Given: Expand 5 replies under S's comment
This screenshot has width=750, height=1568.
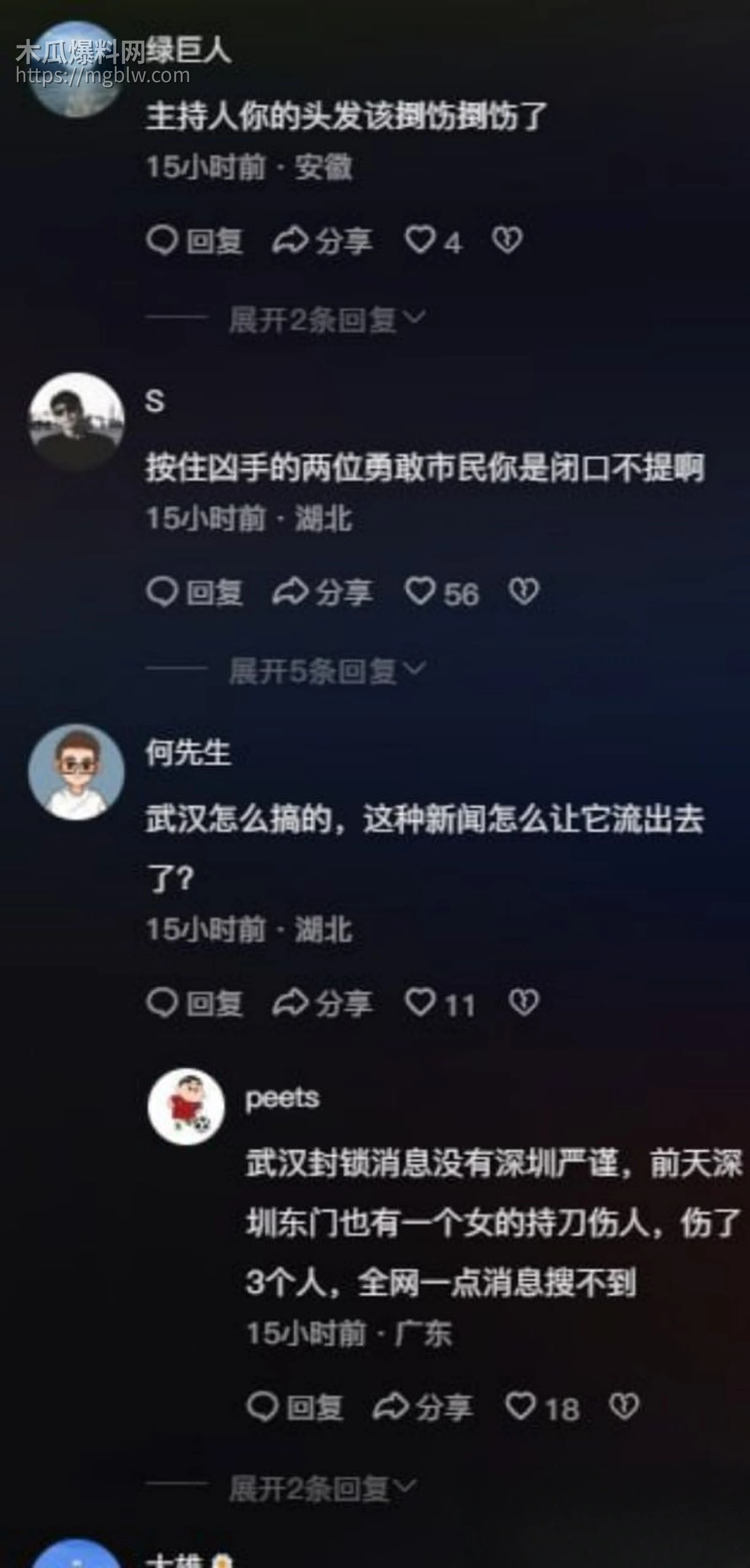Looking at the screenshot, I should tap(326, 671).
